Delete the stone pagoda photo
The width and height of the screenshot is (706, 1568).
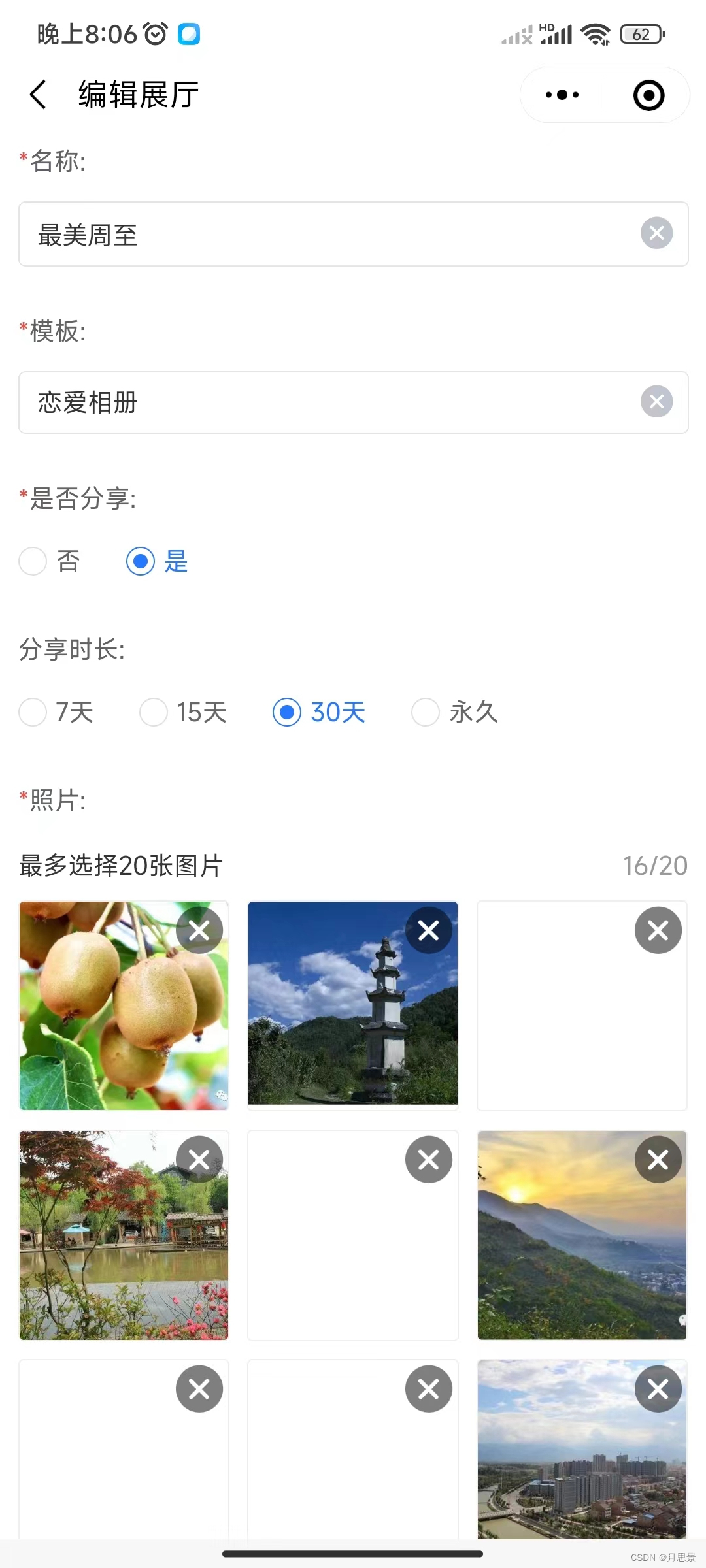click(x=428, y=930)
